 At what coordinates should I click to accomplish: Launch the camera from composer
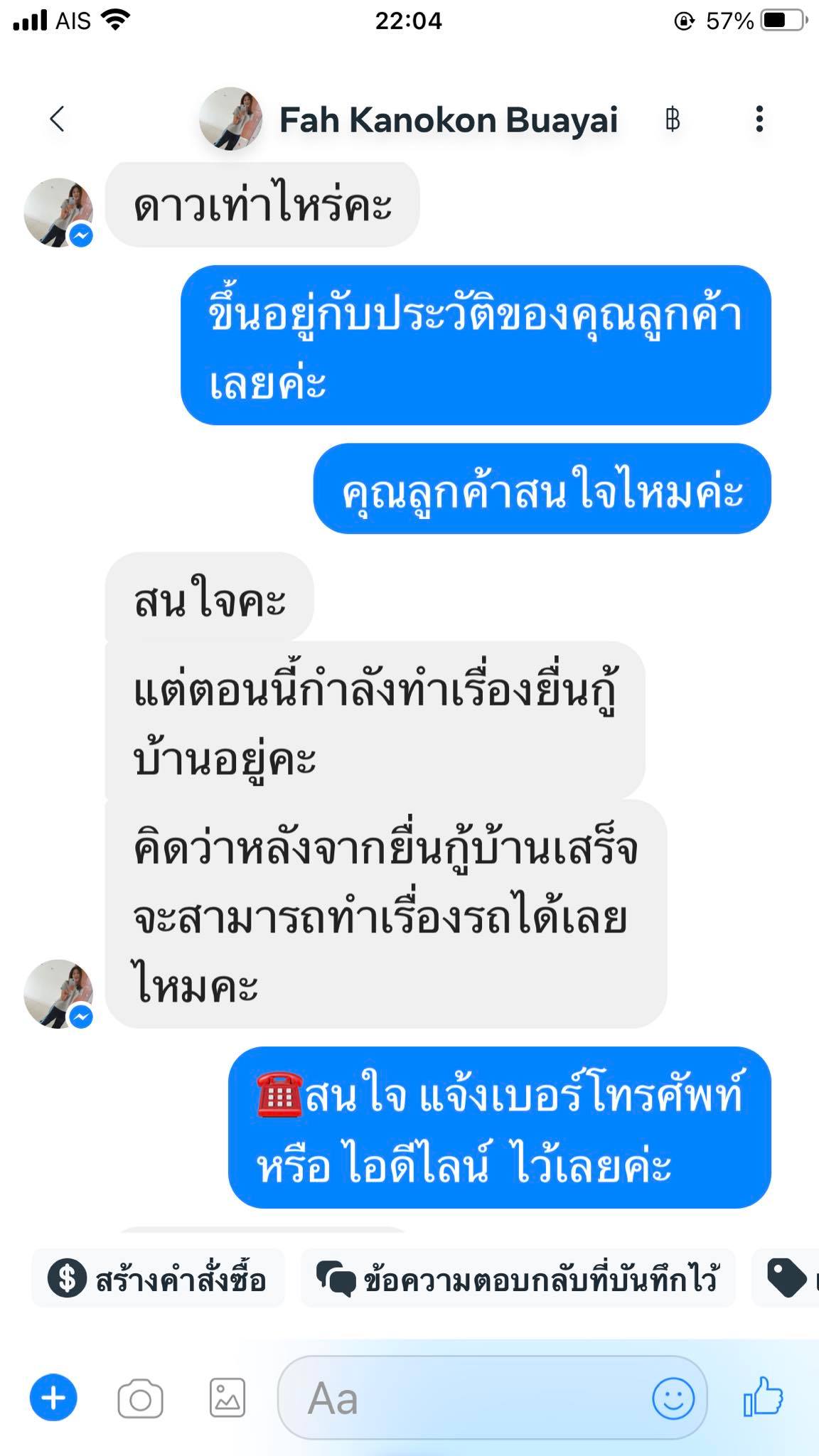click(140, 1399)
